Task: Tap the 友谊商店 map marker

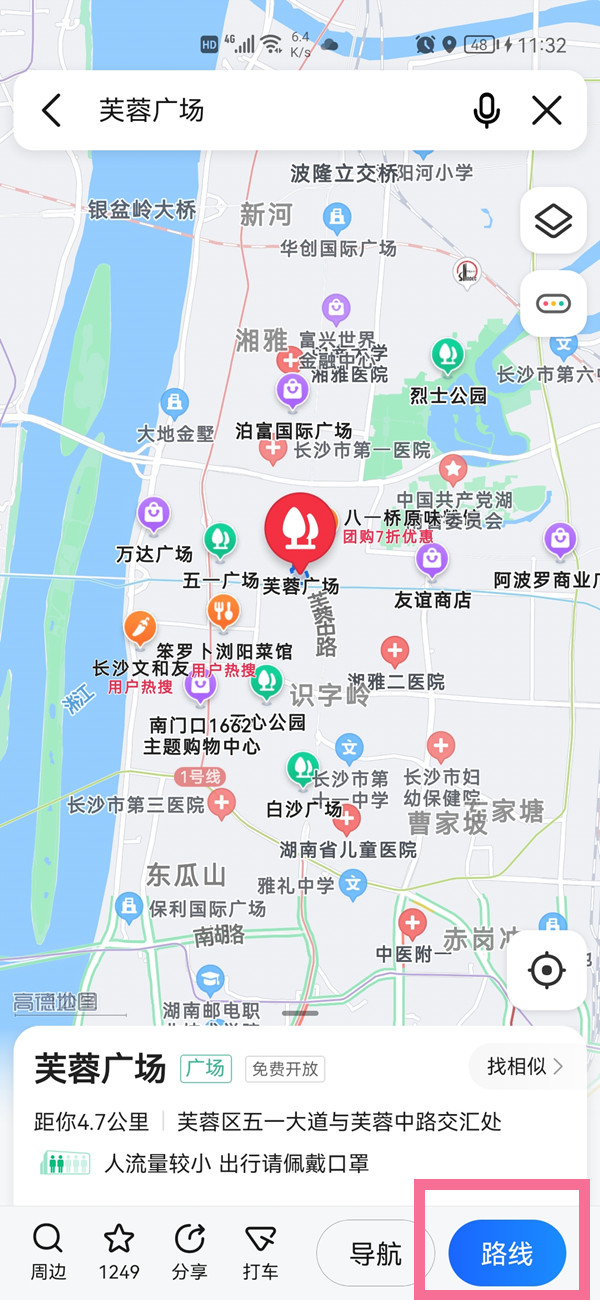Action: tap(432, 560)
